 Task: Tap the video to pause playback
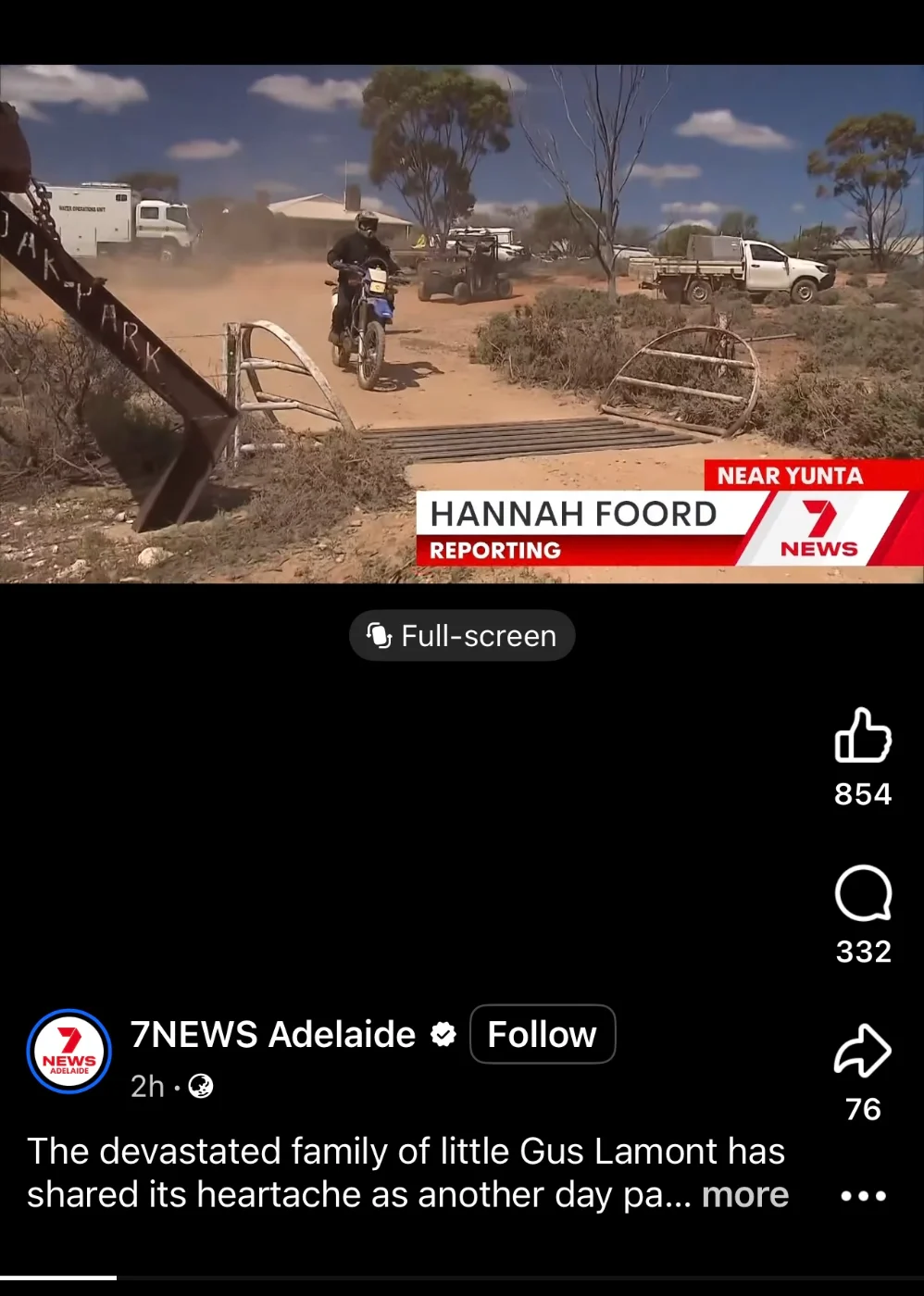(462, 324)
